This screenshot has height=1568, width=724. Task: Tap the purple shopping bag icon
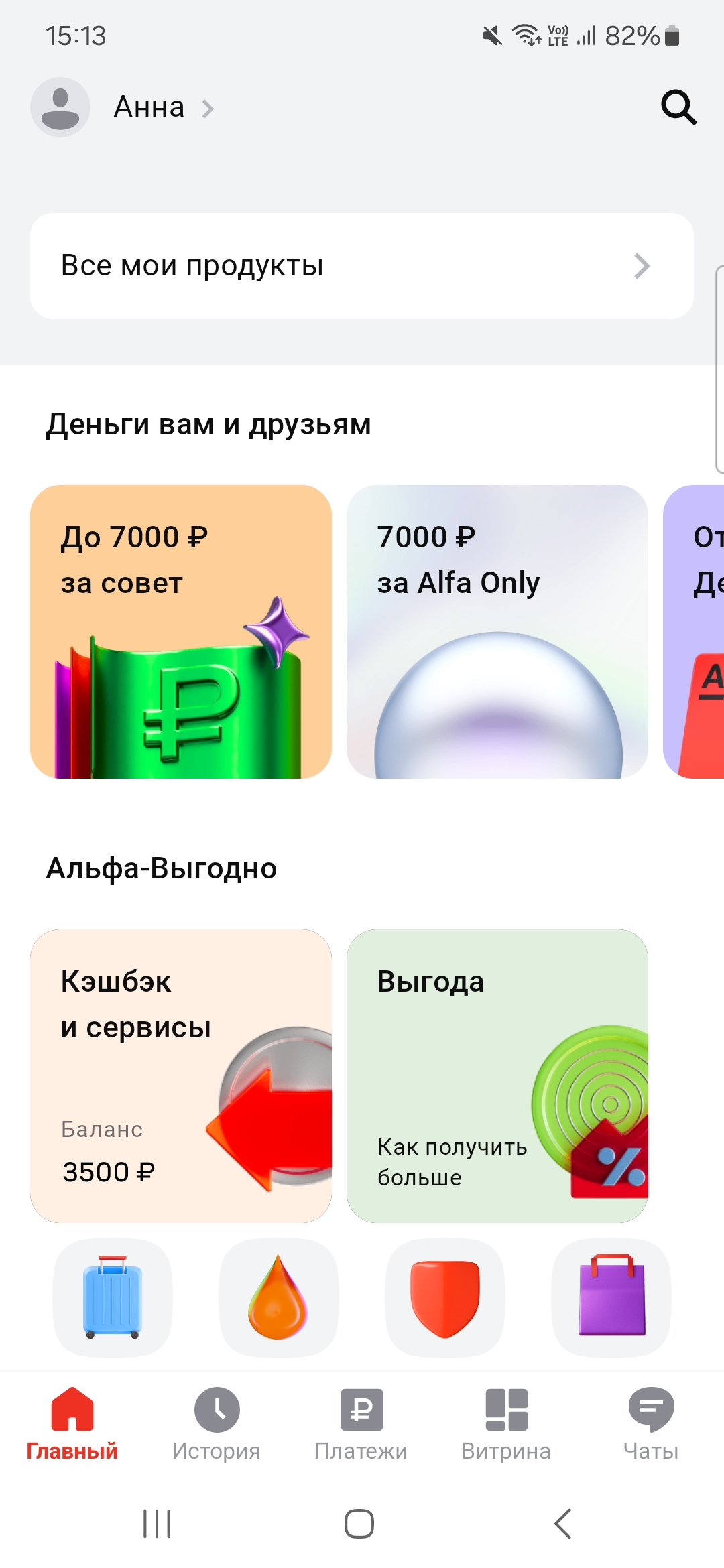[x=611, y=1297]
